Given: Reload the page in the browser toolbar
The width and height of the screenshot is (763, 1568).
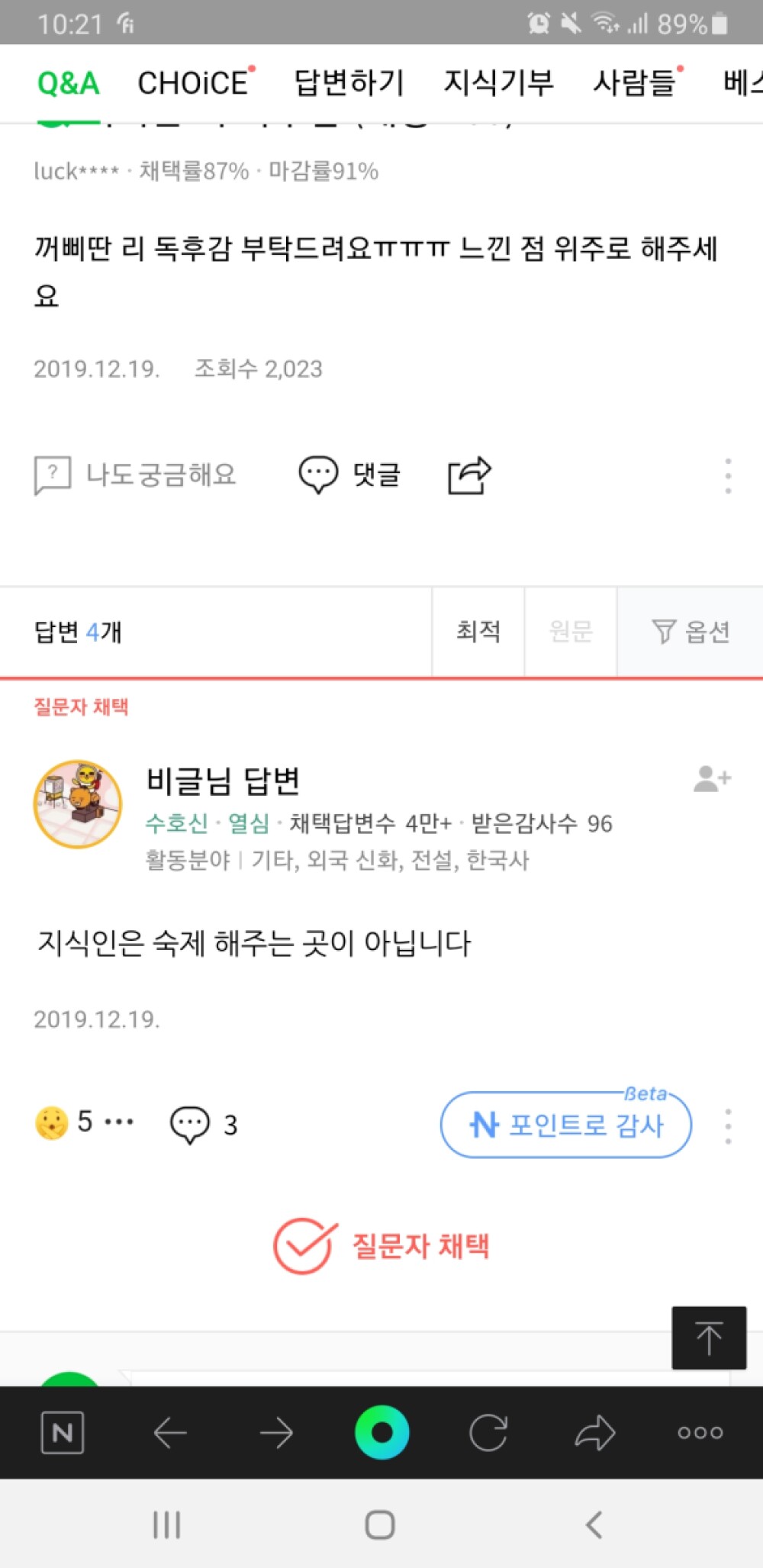Looking at the screenshot, I should coord(488,1432).
